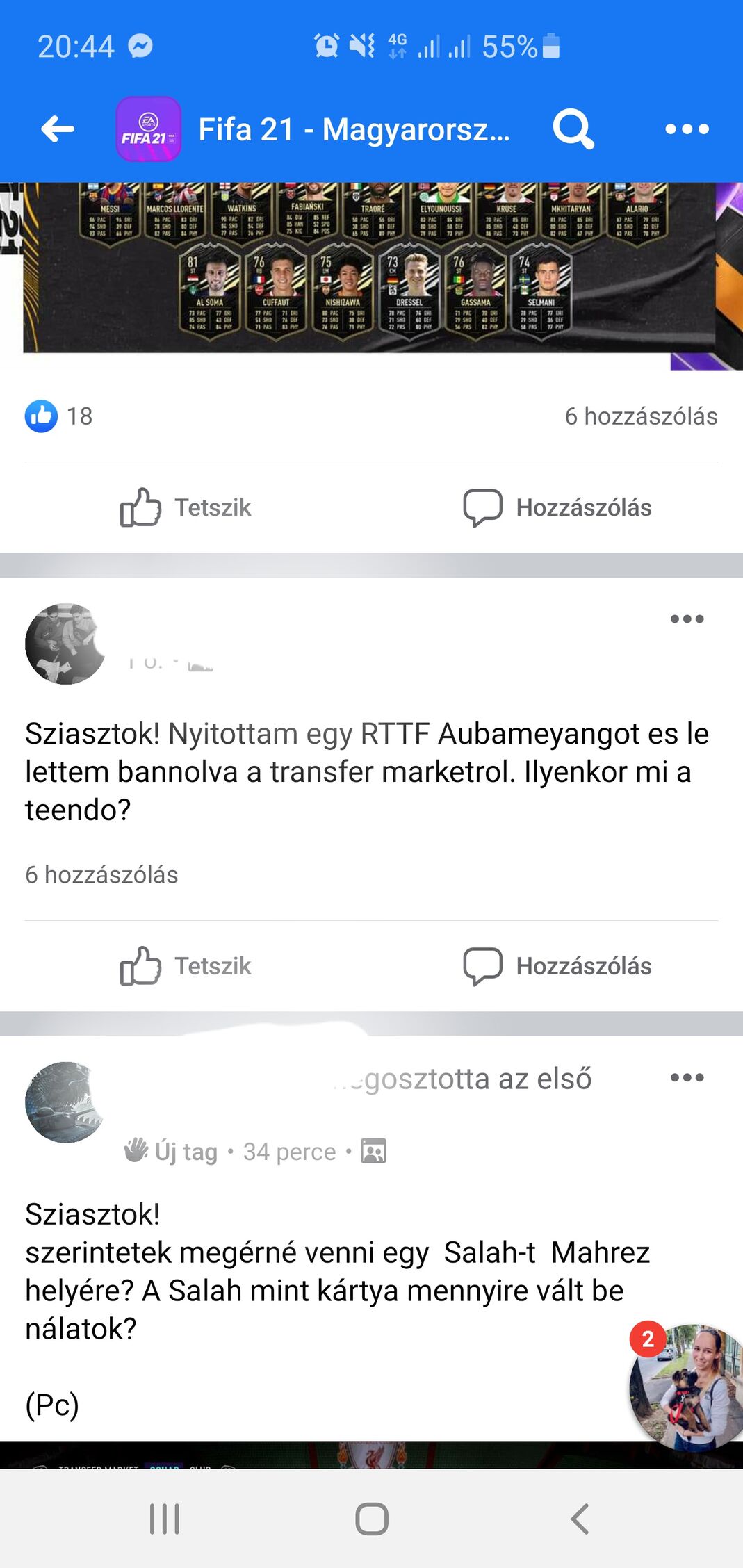This screenshot has width=743, height=1568.
Task: Go back from the Fifa 21 group
Action: [x=58, y=129]
